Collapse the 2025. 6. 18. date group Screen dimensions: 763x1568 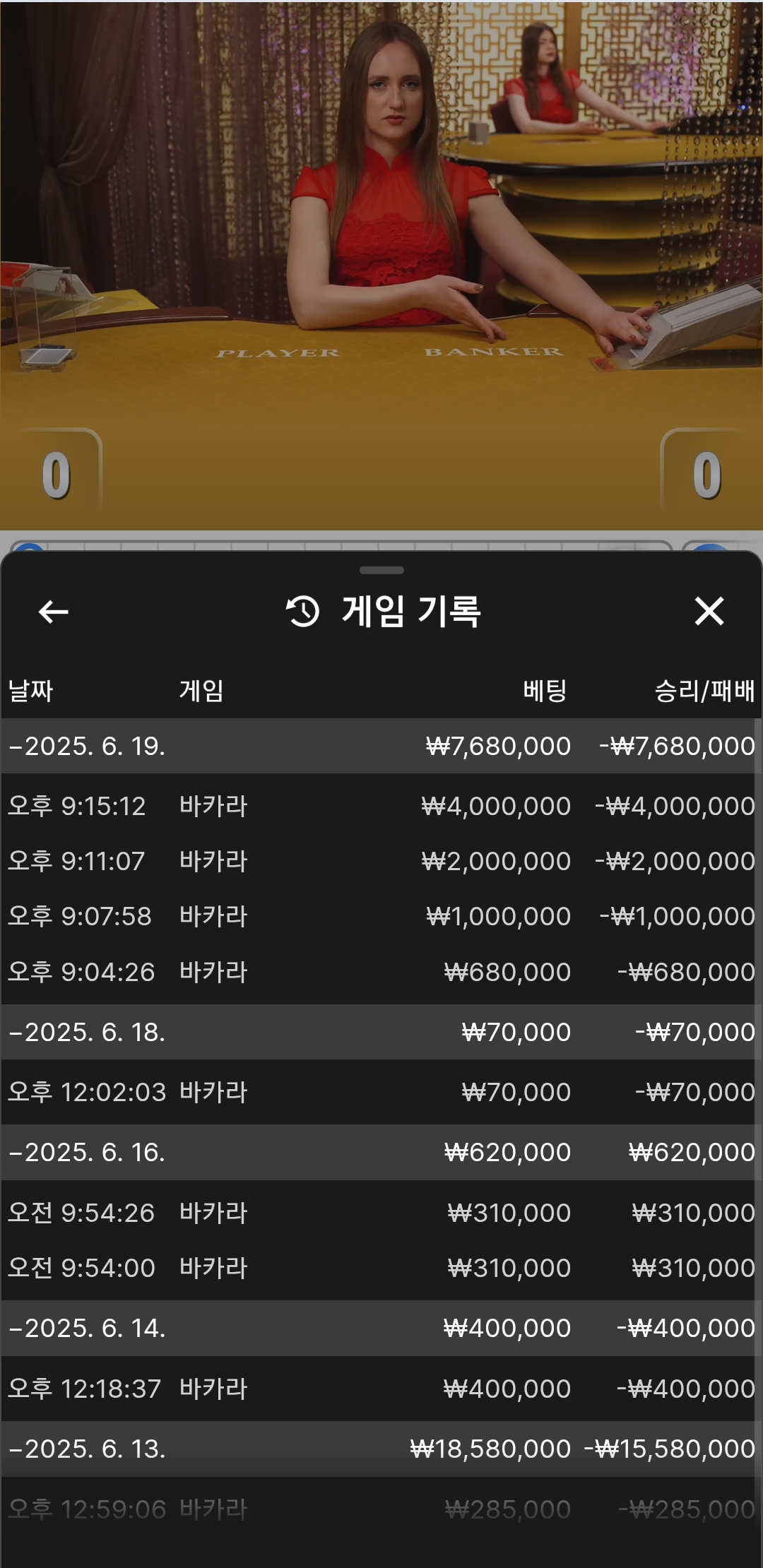point(379,1032)
